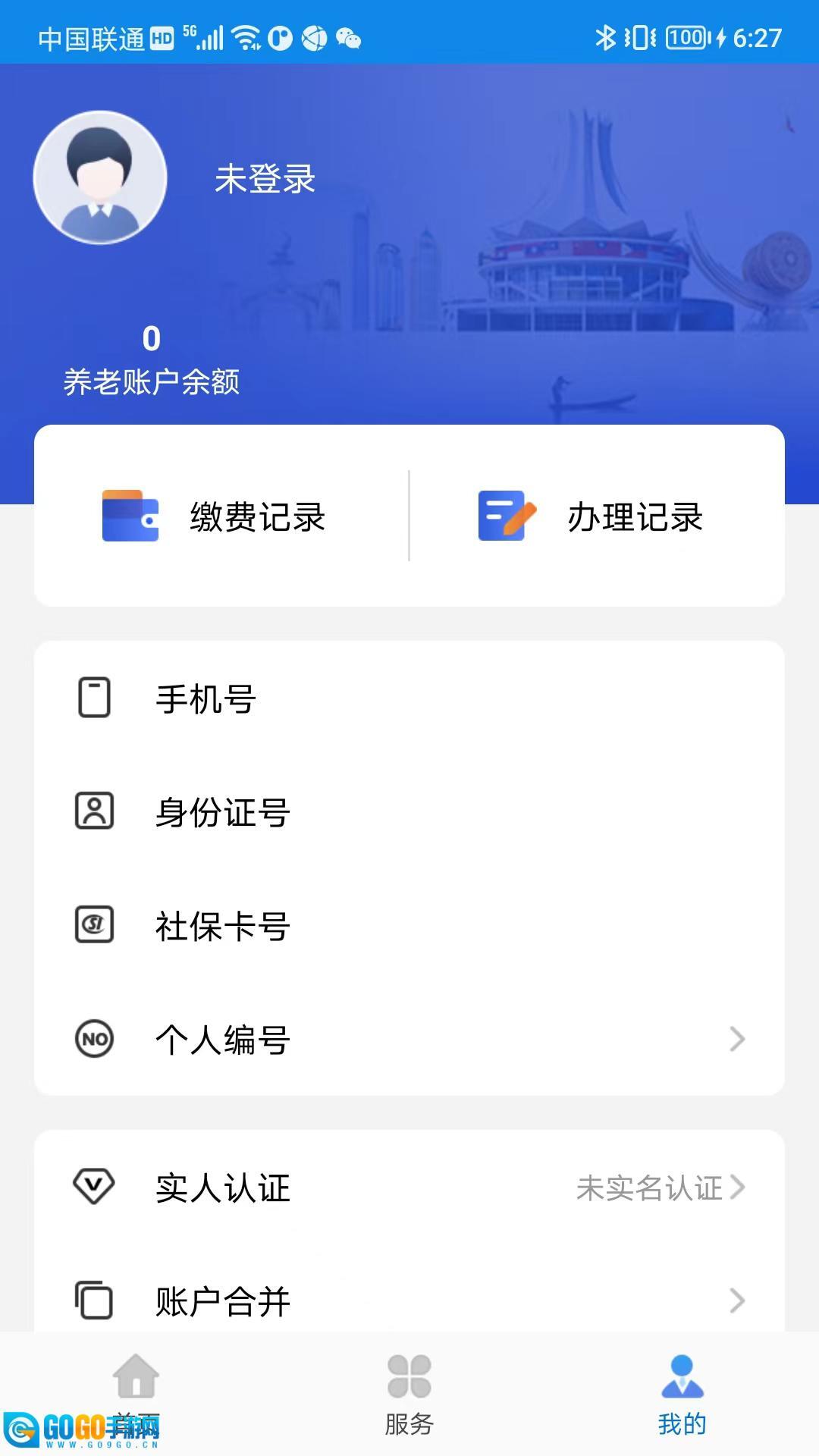Viewport: 819px width, 1456px height.
Task: Tap the profile avatar to log in
Action: (x=100, y=177)
